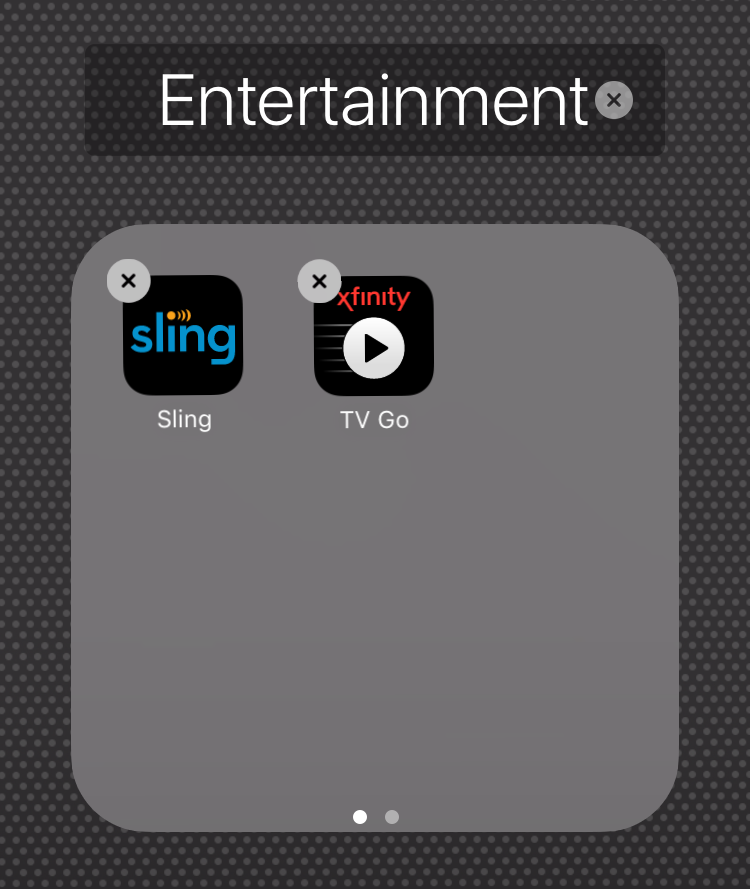The width and height of the screenshot is (750, 889).
Task: Select the first page indicator dot
Action: pos(359,817)
